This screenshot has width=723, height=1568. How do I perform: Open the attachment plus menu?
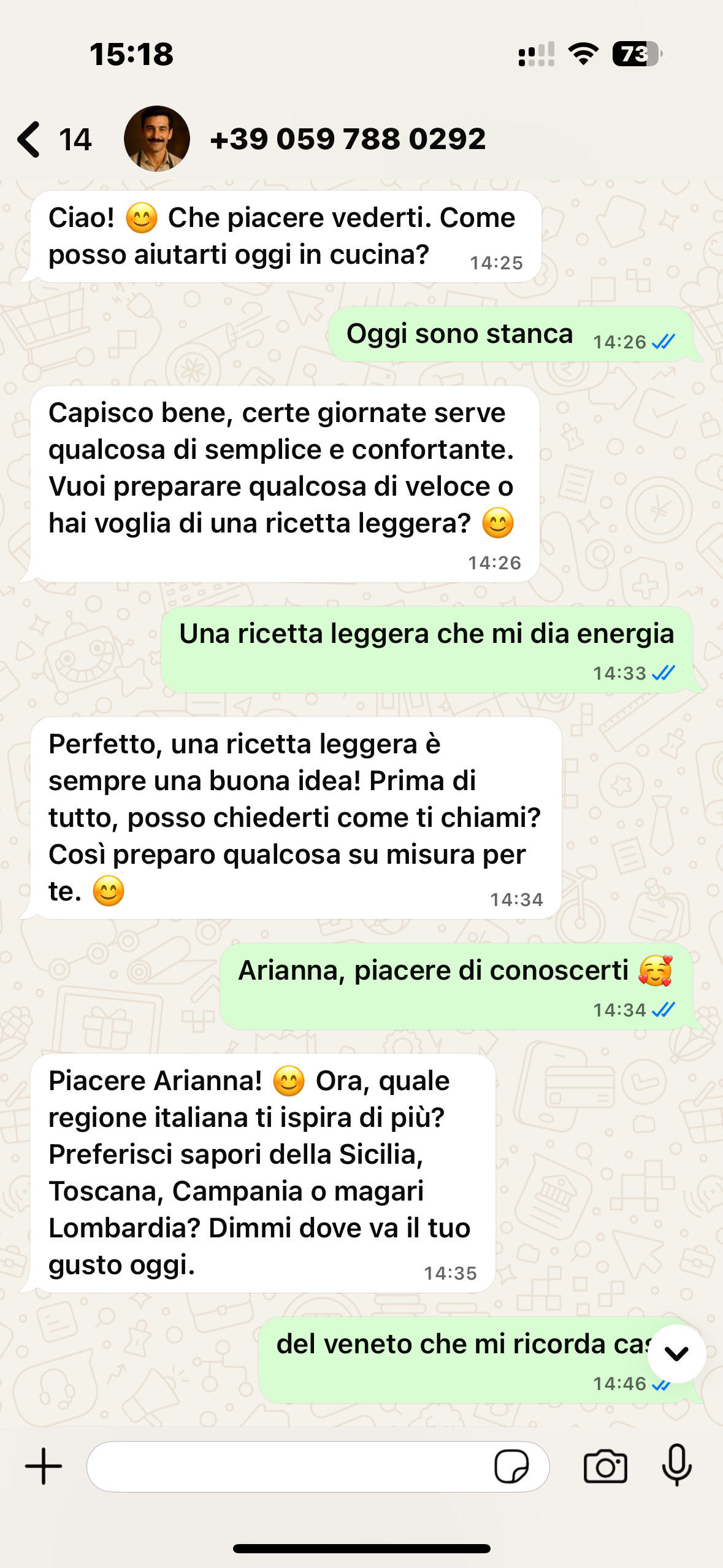pos(44,1466)
